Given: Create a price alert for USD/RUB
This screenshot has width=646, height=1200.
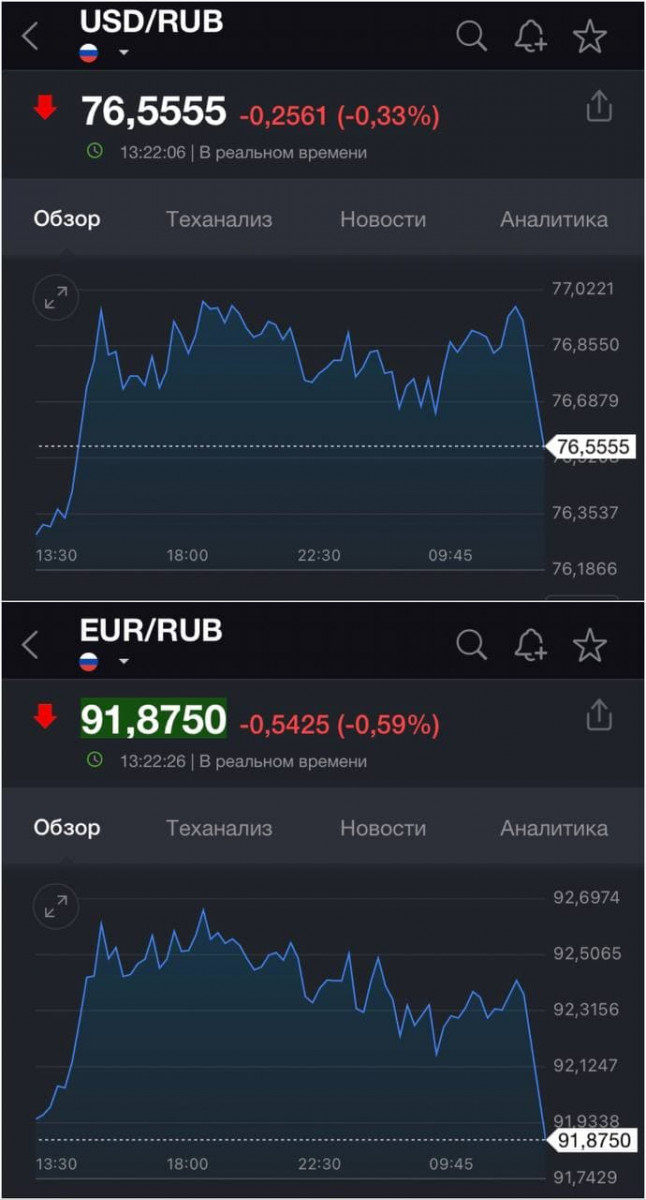Looking at the screenshot, I should (x=530, y=36).
